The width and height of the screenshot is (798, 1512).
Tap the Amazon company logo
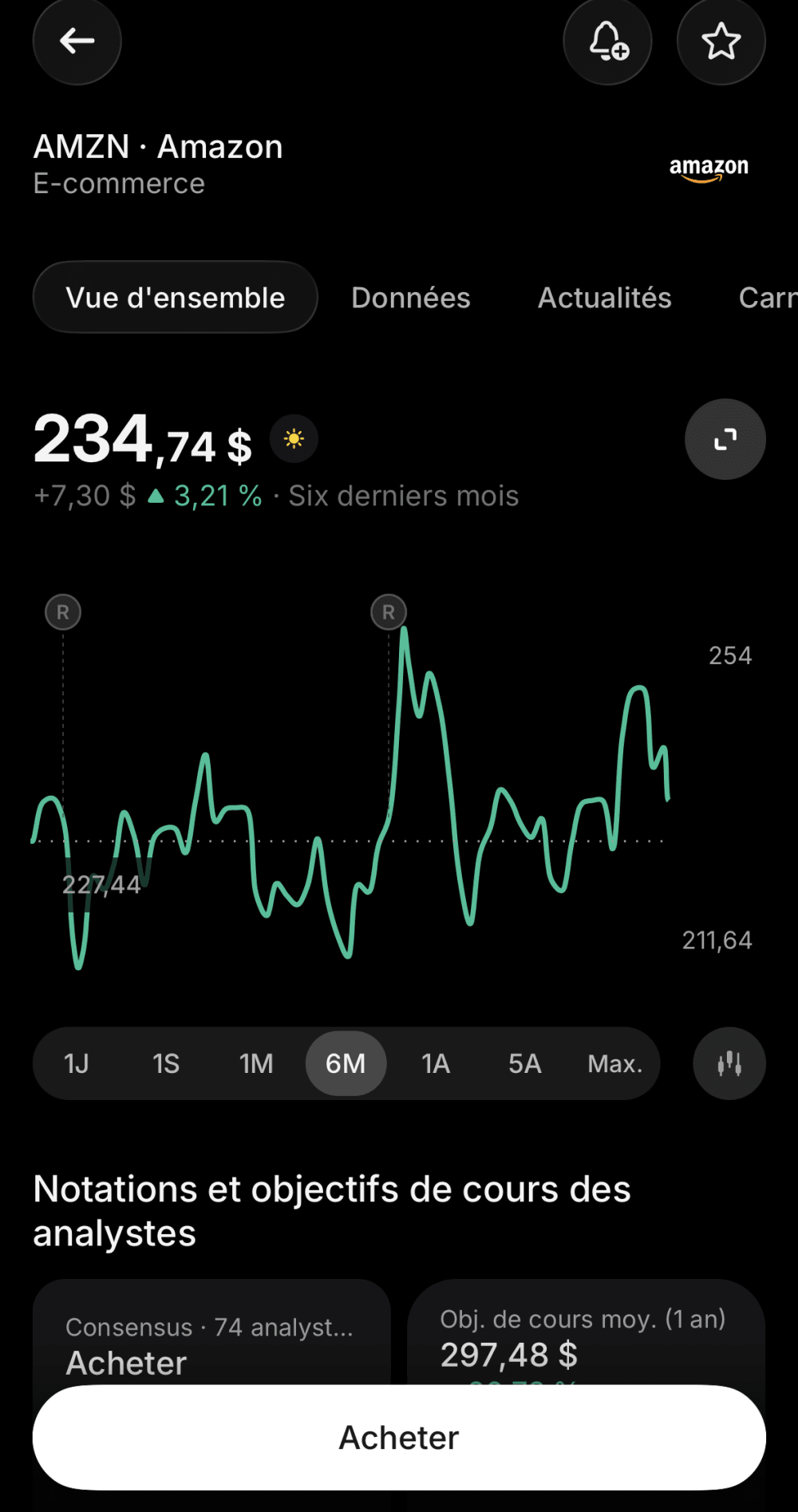[708, 170]
